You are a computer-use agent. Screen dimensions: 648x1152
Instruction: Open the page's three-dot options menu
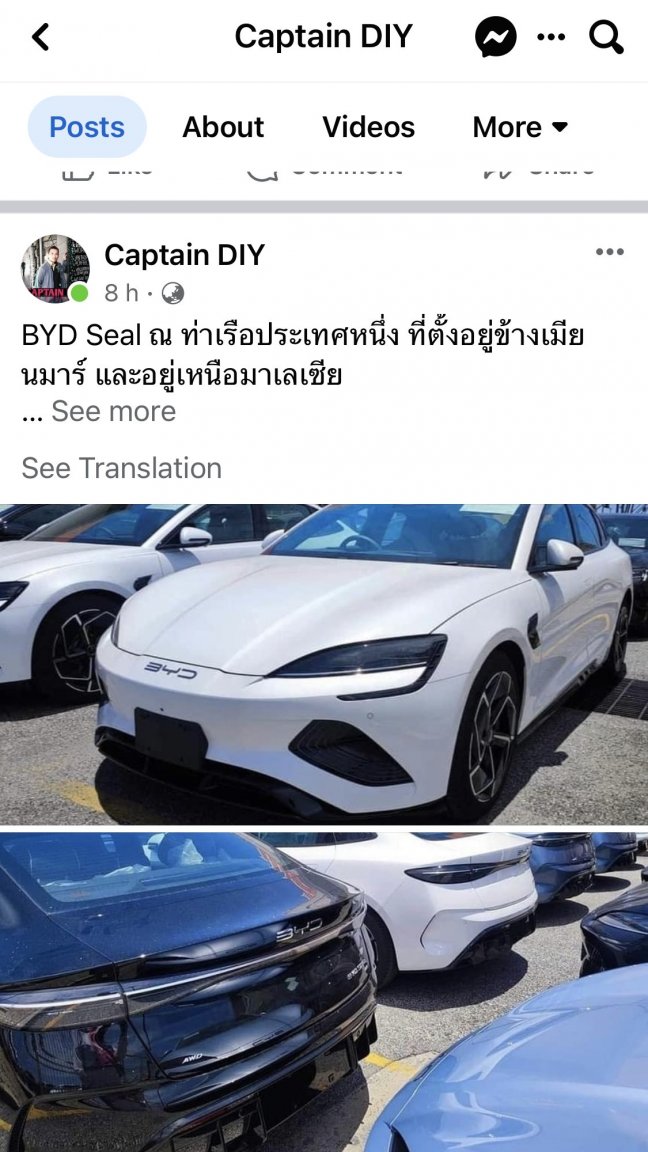pyautogui.click(x=551, y=38)
